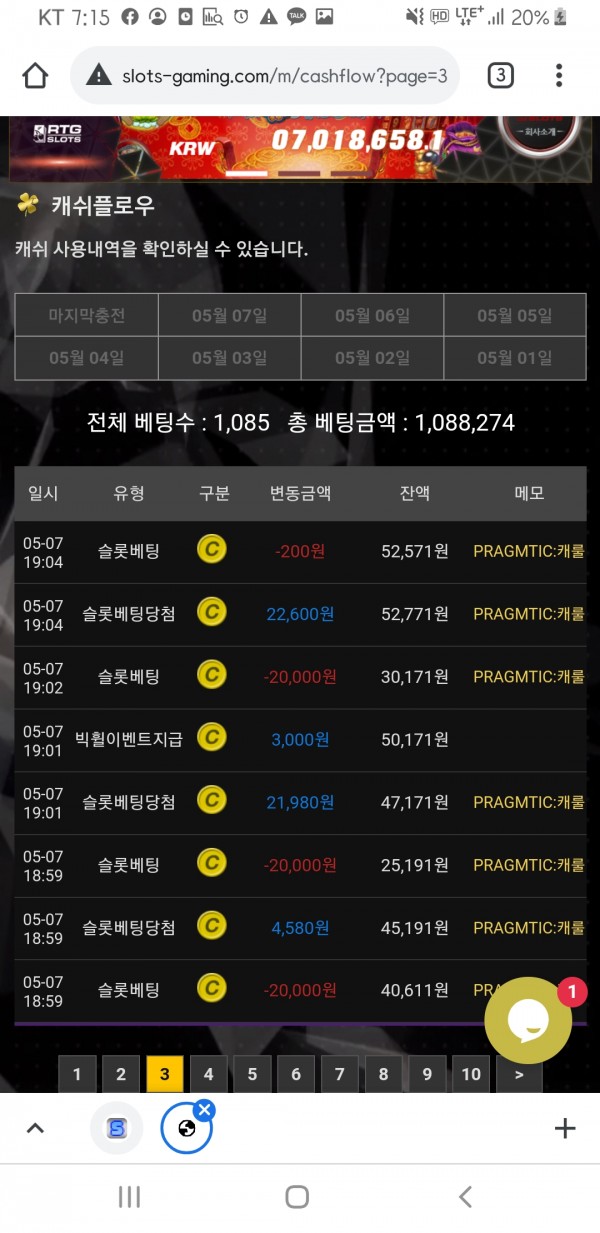Jump to page 10

[x=471, y=1075]
